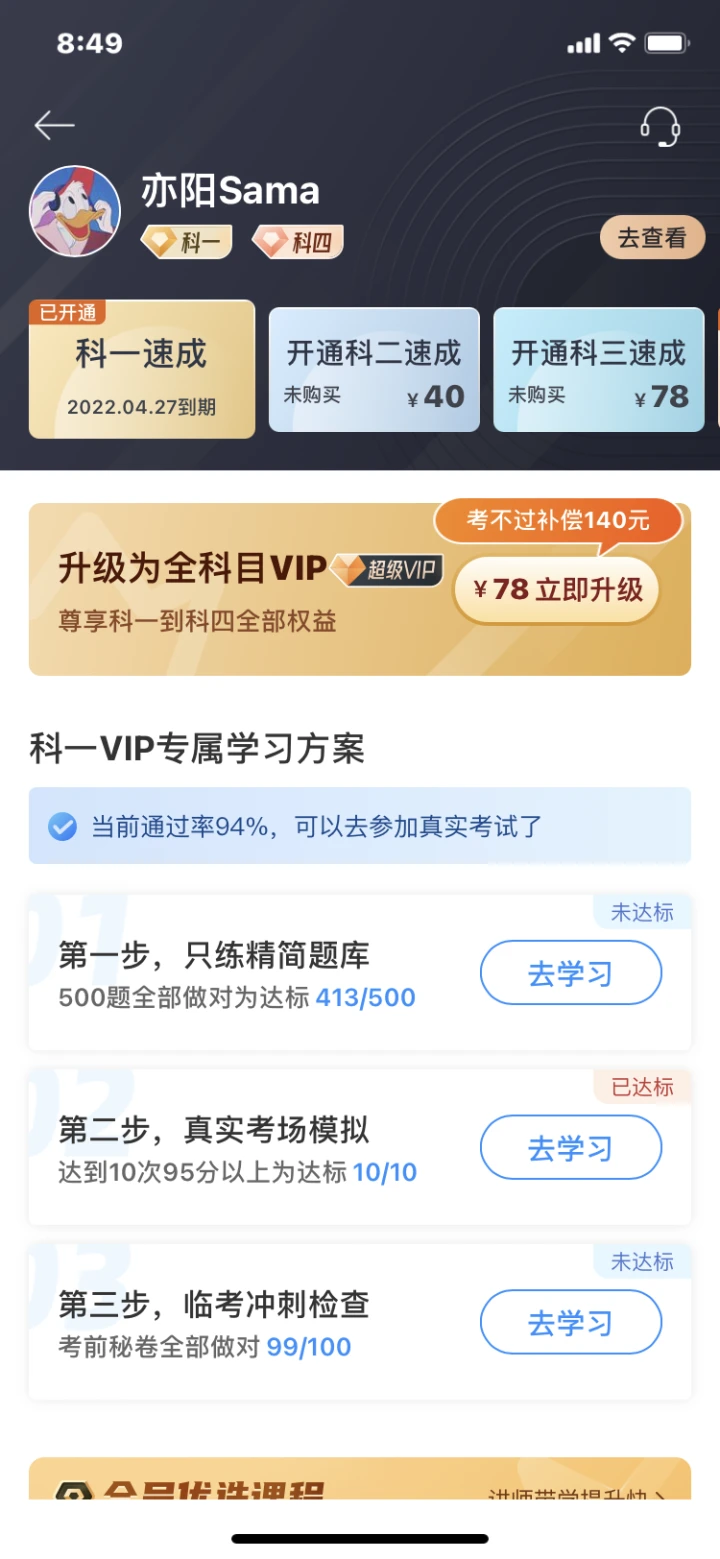720x1559 pixels.
Task: Open user avatar of 亦阳Sama
Action: tap(75, 211)
